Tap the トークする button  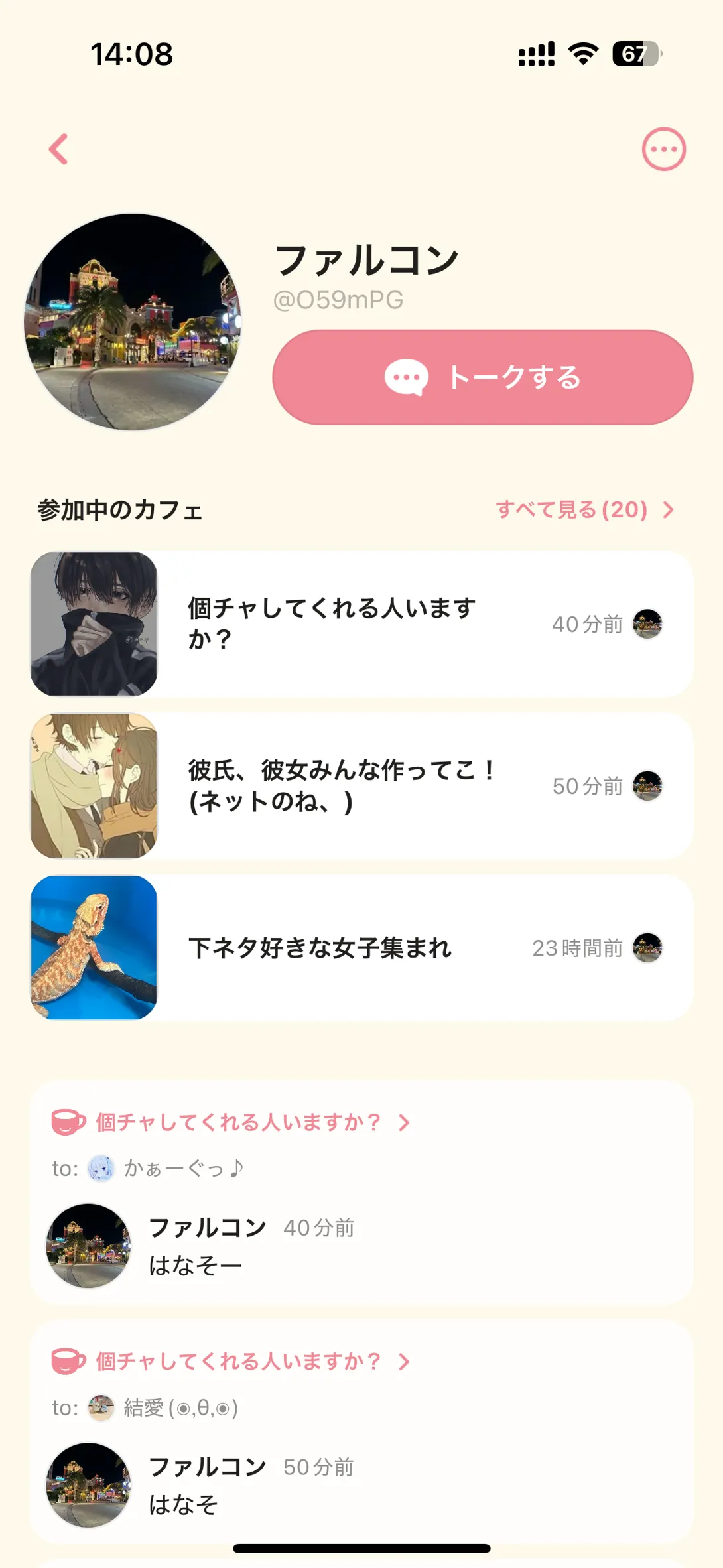[x=482, y=377]
